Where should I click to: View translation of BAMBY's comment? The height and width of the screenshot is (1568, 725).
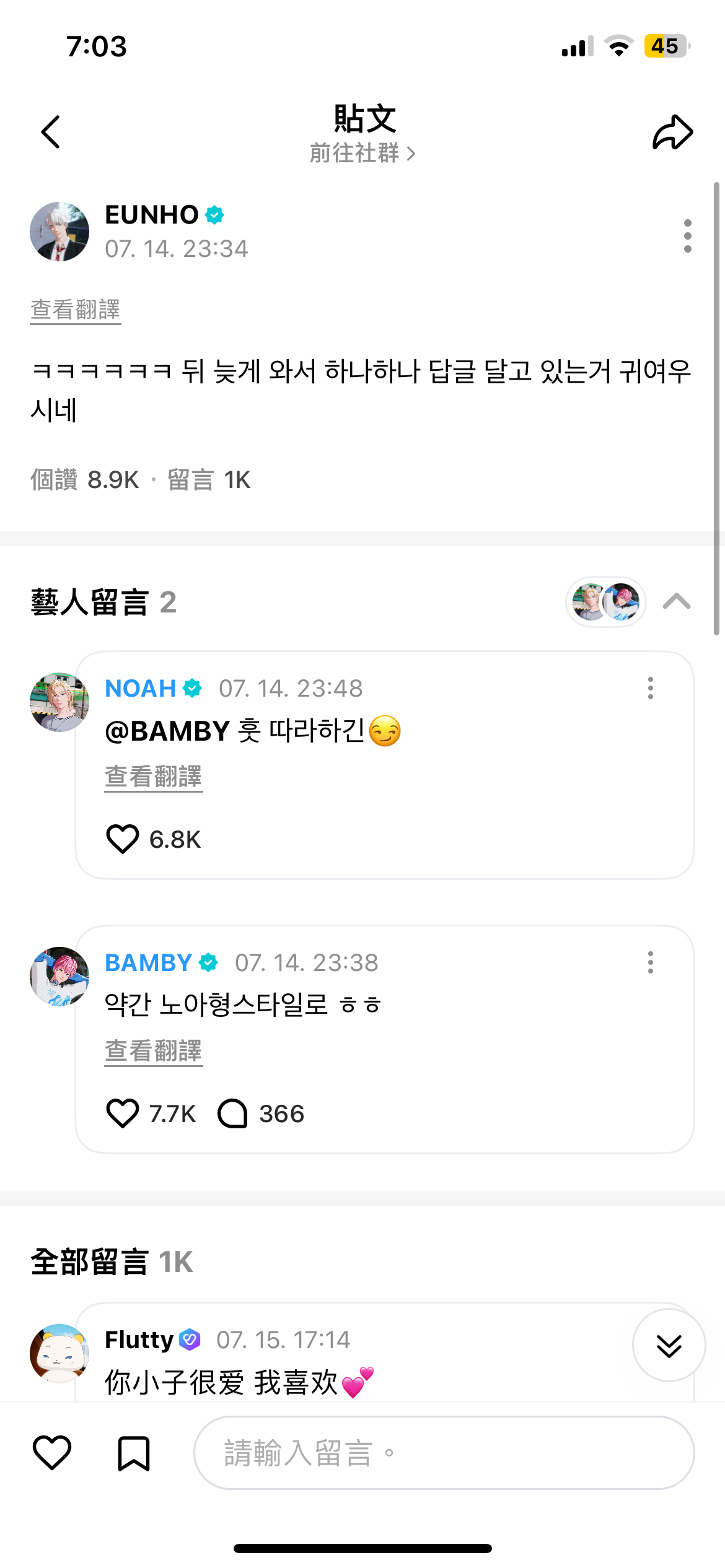coord(153,1051)
